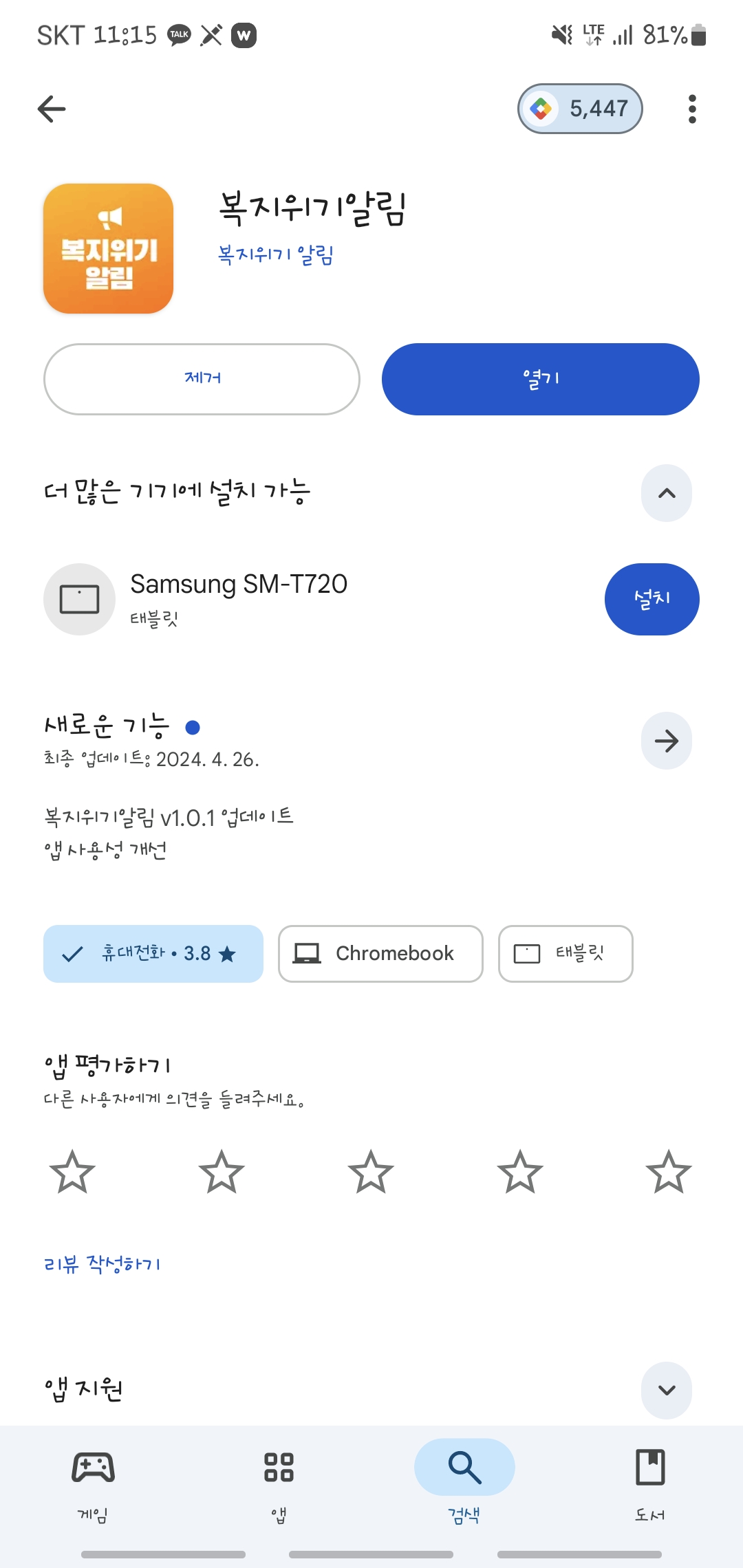Open developer page 복지위기 알림
Screen dimensions: 743x1568
[x=276, y=255]
